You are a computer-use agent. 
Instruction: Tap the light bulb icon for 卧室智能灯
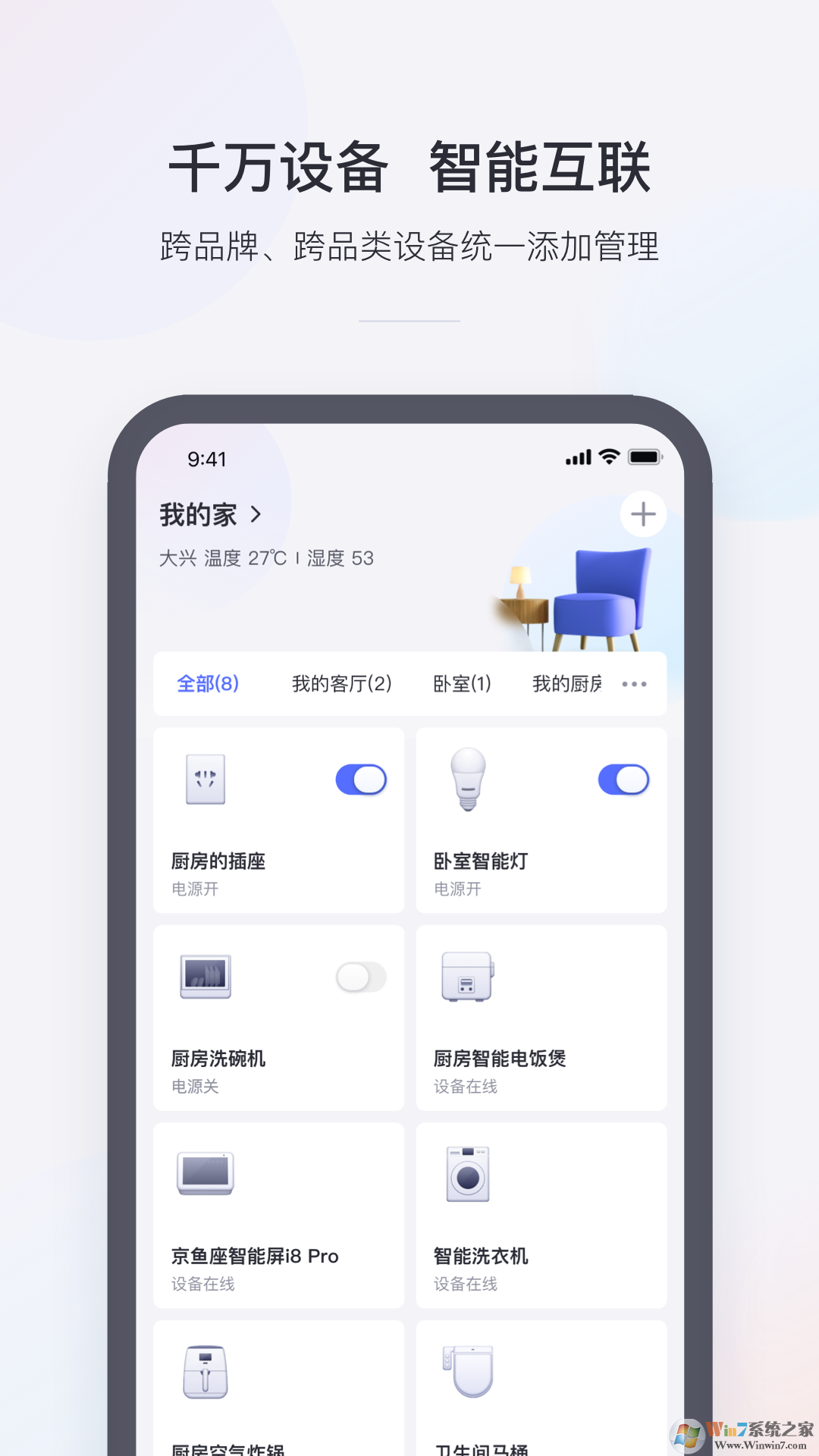click(468, 777)
